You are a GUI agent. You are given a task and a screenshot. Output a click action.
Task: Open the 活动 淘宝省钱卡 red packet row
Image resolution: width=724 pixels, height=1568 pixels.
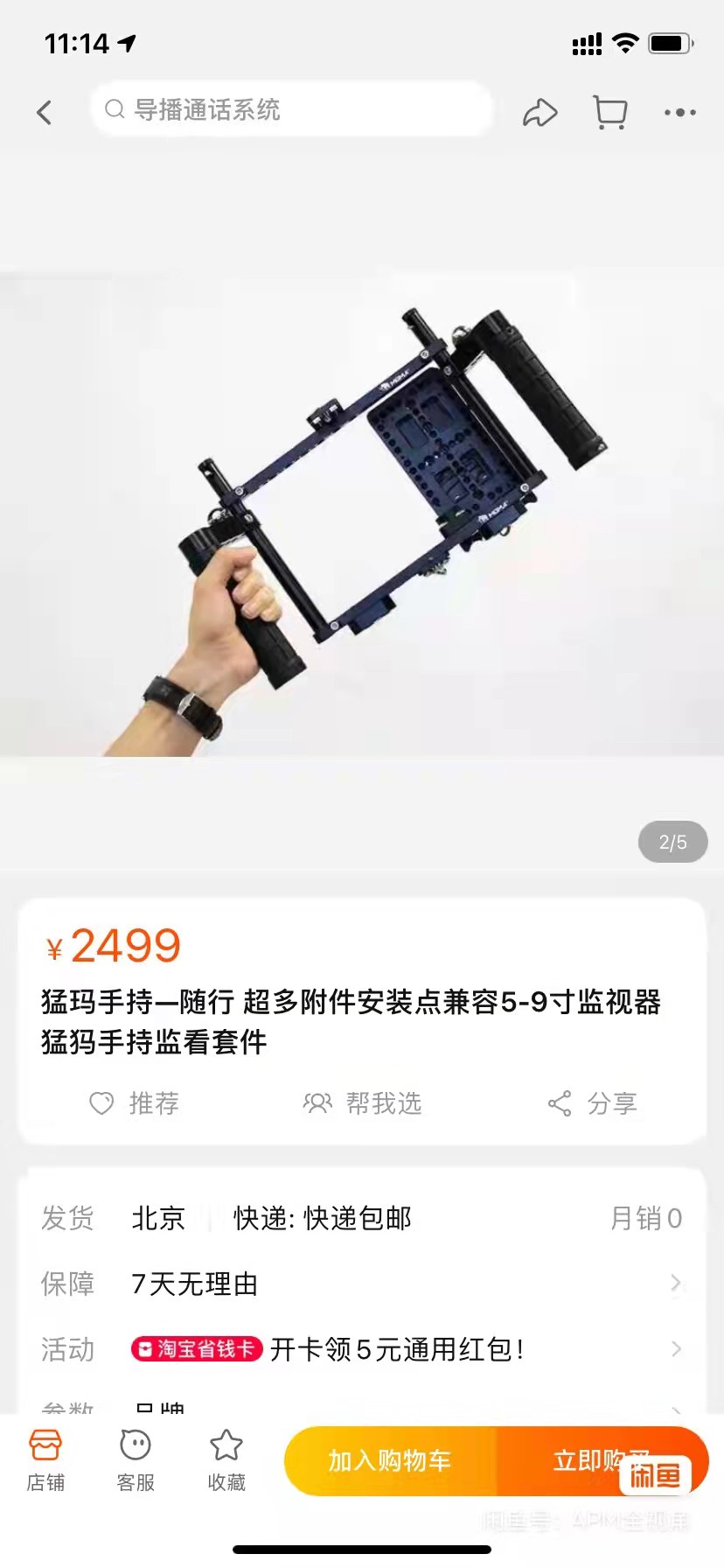point(362,1349)
